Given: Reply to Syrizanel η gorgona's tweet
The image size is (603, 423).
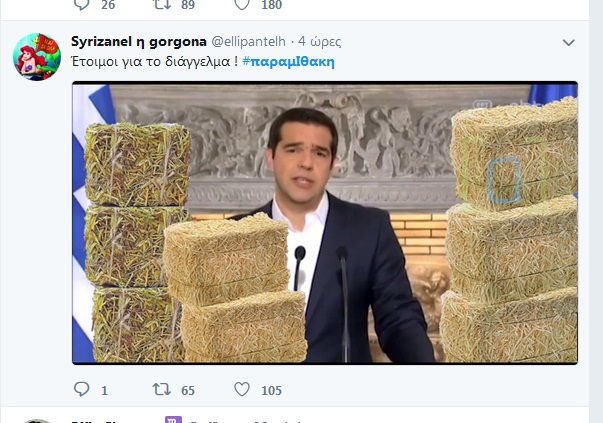Looking at the screenshot, I should pyautogui.click(x=82, y=389).
